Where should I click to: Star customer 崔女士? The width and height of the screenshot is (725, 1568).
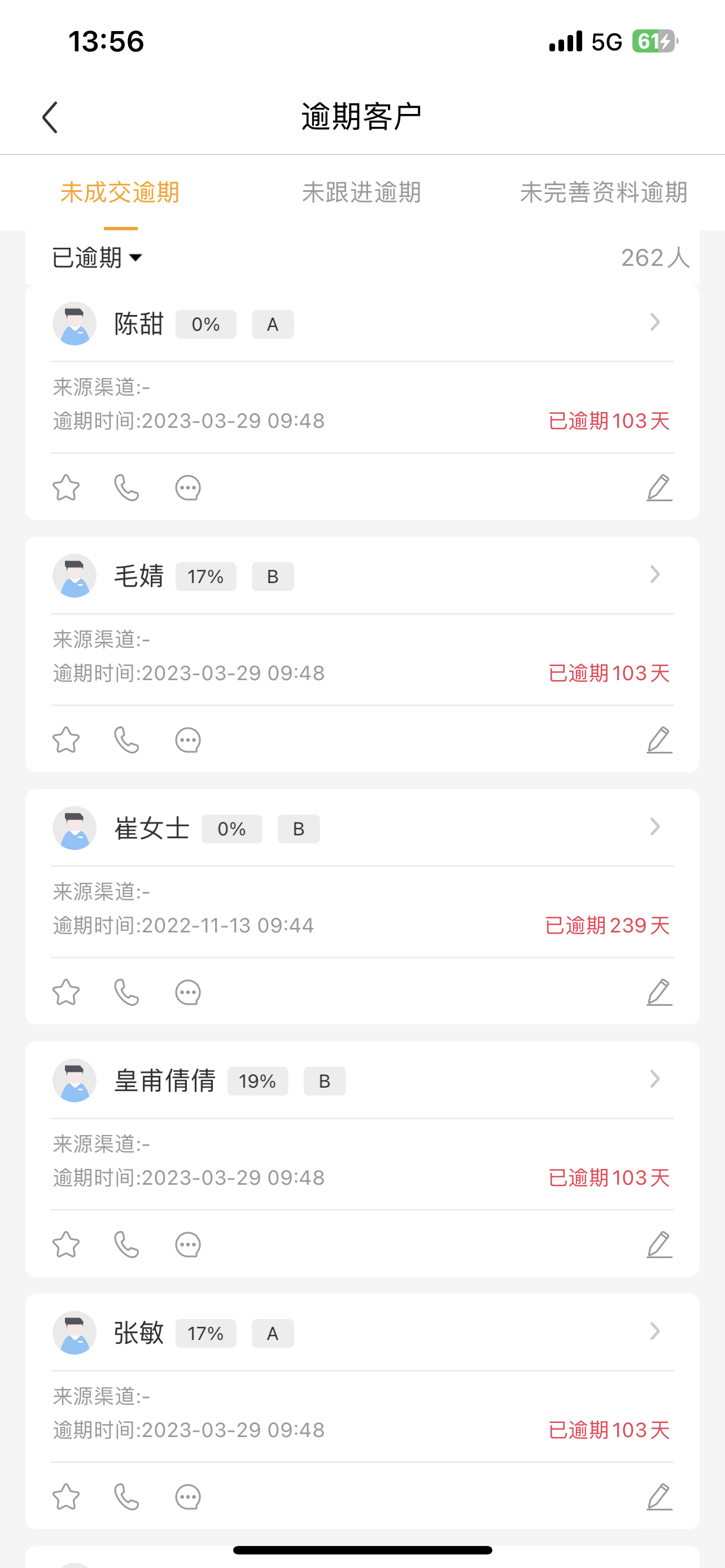(x=67, y=992)
